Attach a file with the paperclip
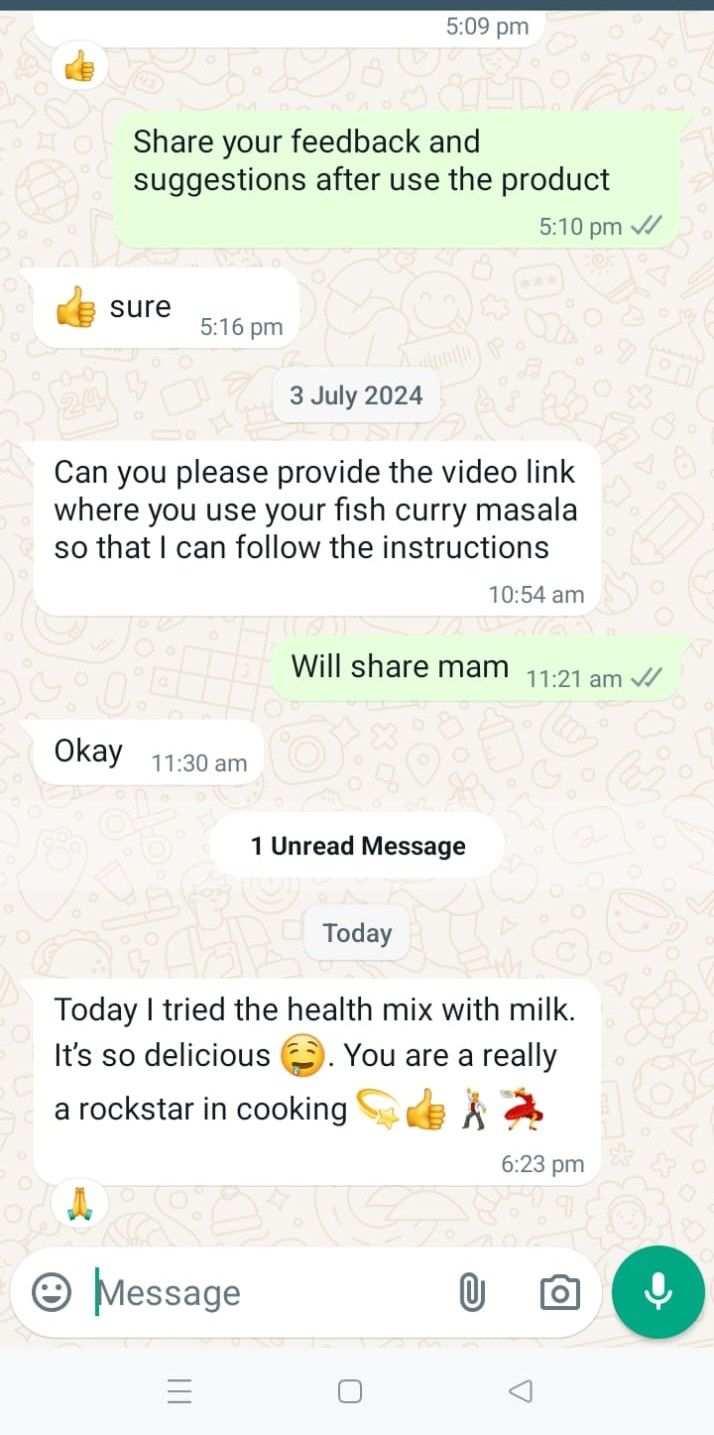Viewport: 714px width, 1435px height. coord(471,1293)
